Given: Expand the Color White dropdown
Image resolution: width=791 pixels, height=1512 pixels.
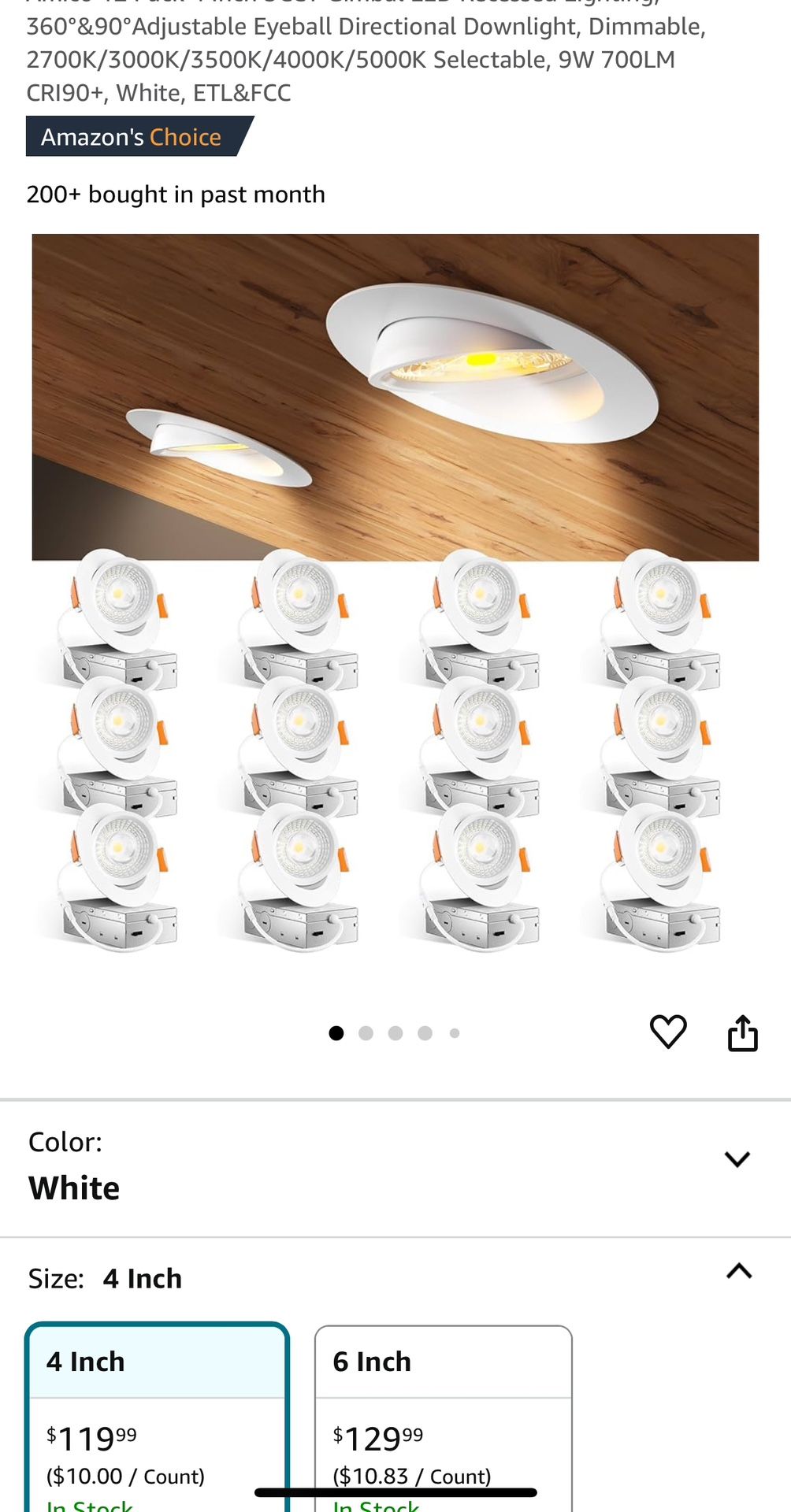Looking at the screenshot, I should [x=737, y=1159].
